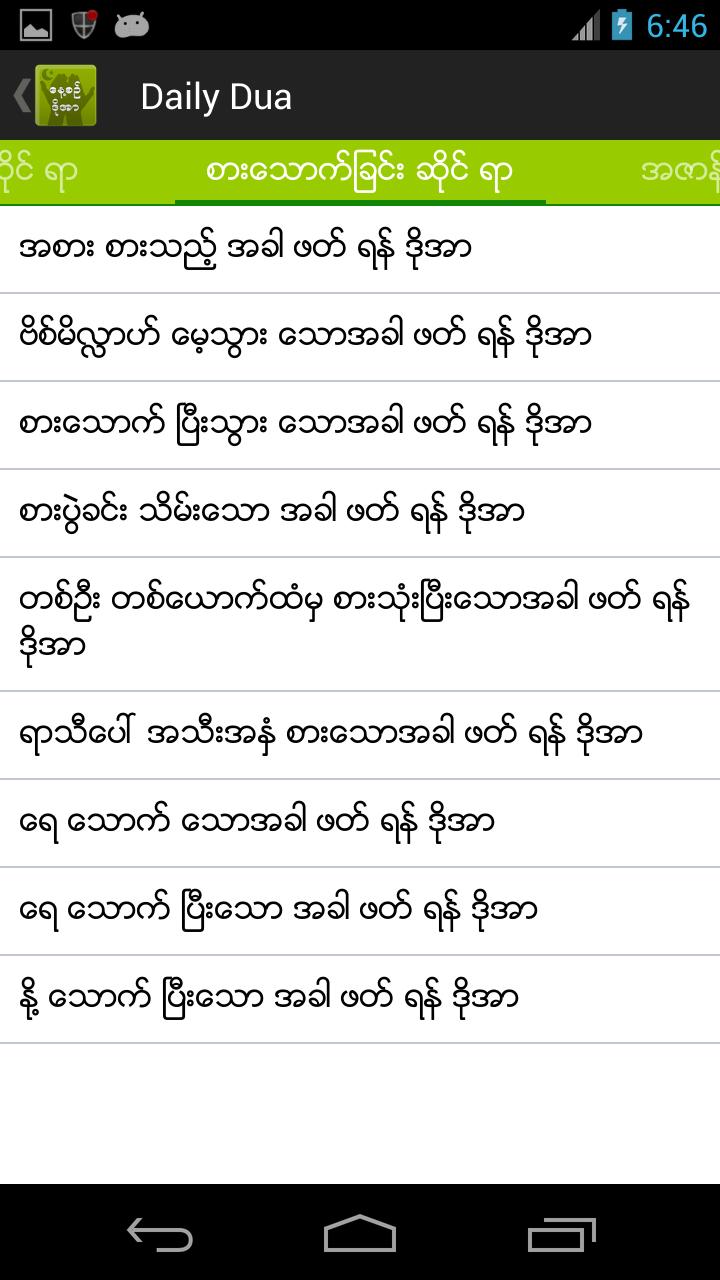Viewport: 720px width, 1280px height.
Task: Open the dua 'ရေ သောက် သောအခါ ဖတ် ရန် ဒိုအာ'
Action: pyautogui.click(x=360, y=823)
